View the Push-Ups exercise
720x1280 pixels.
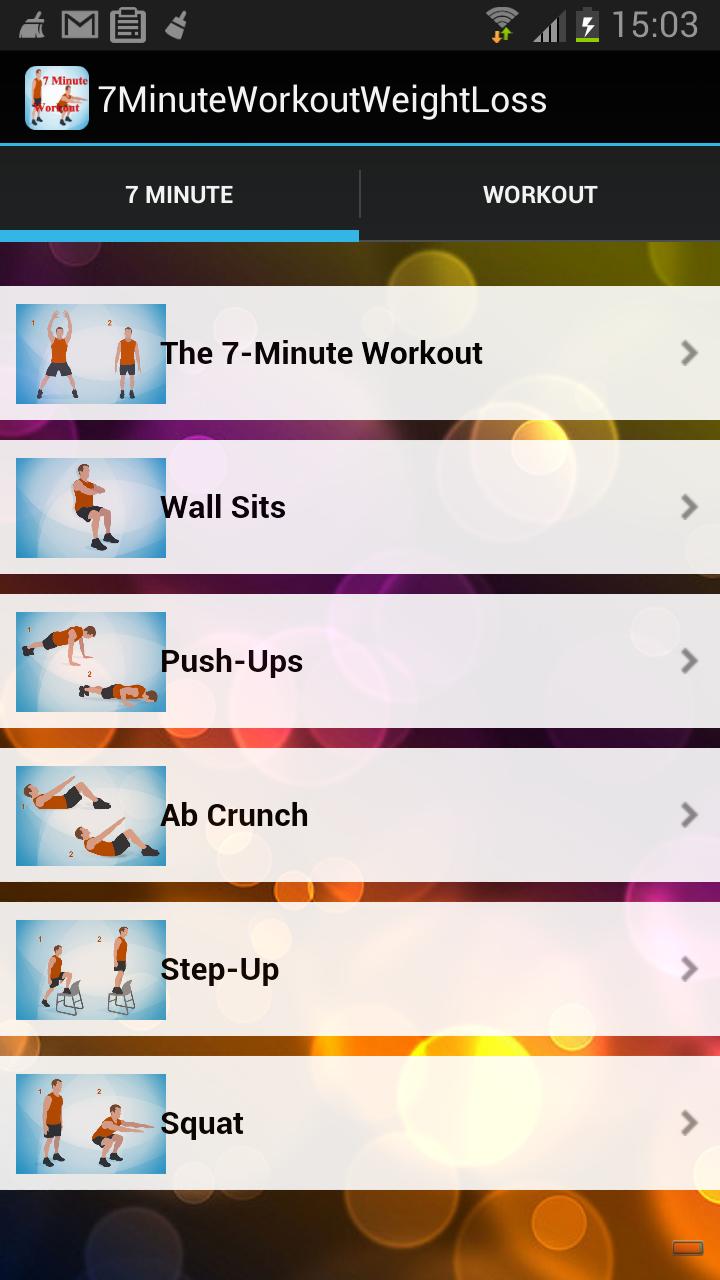click(360, 661)
